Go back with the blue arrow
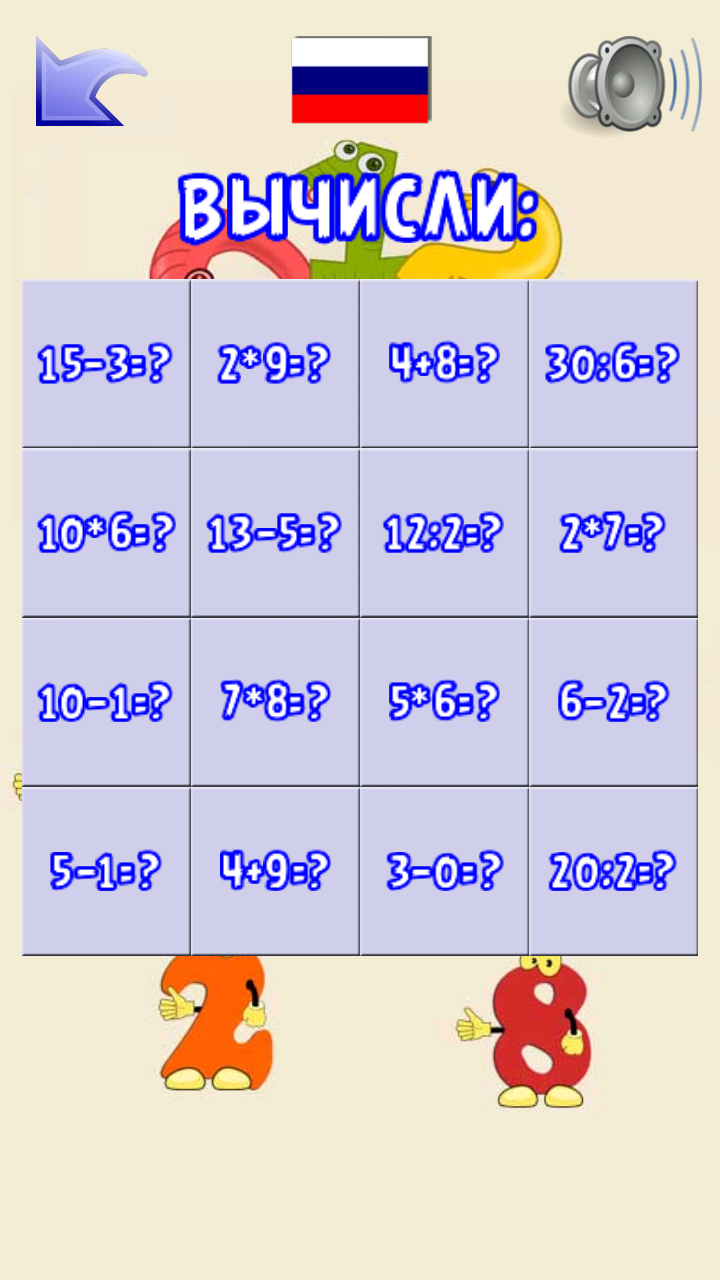The height and width of the screenshot is (1280, 720). [91, 81]
